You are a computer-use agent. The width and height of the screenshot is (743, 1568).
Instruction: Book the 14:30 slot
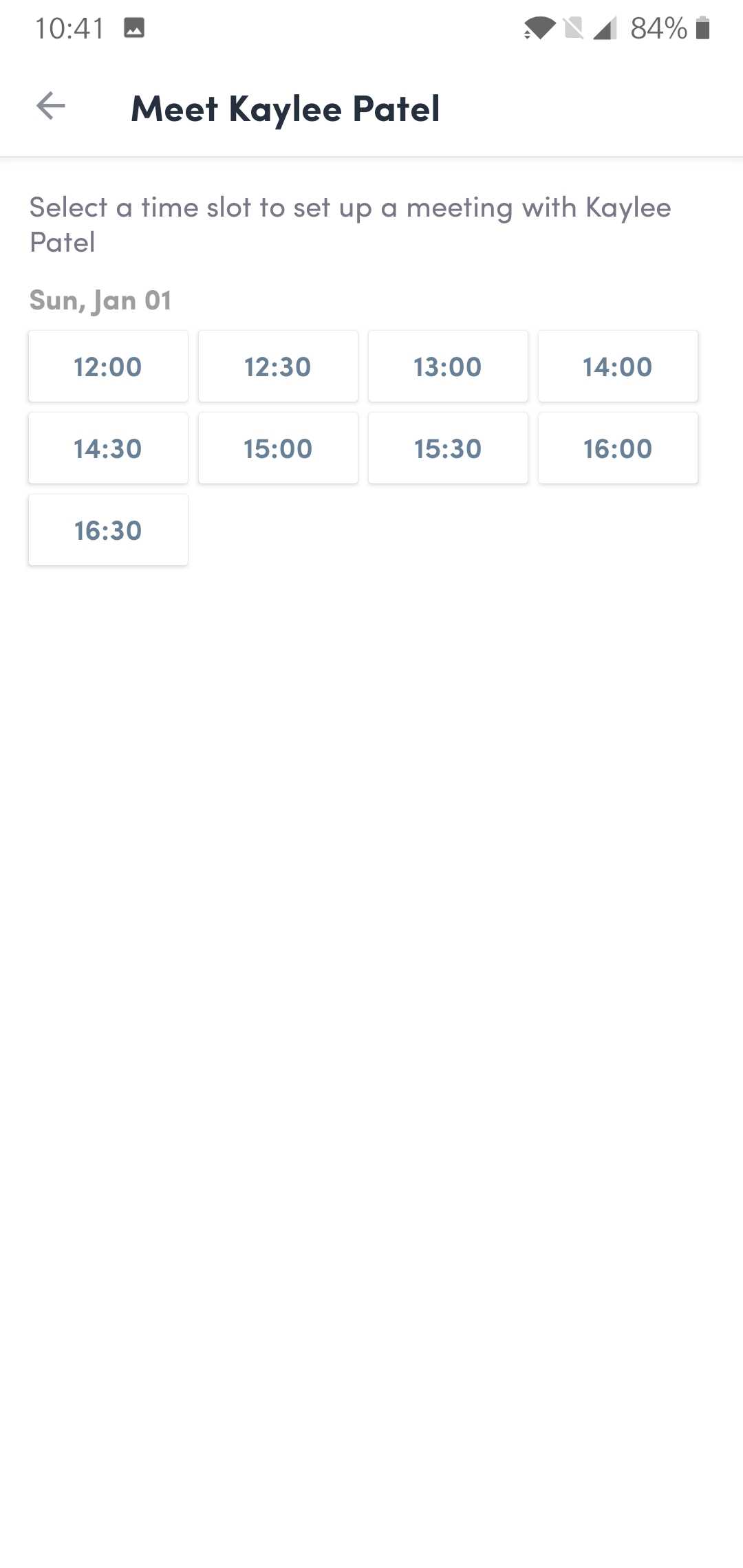(108, 448)
